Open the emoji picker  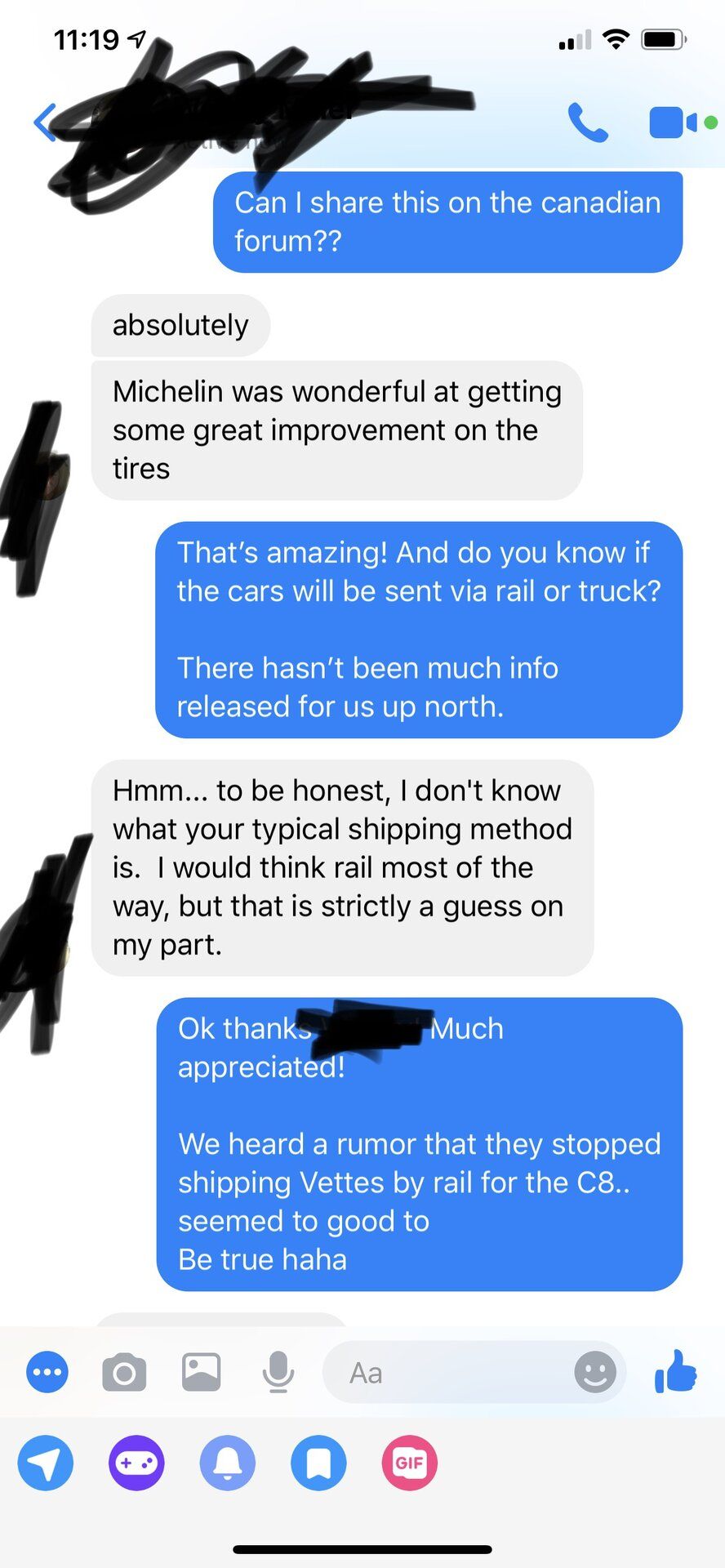point(595,1372)
